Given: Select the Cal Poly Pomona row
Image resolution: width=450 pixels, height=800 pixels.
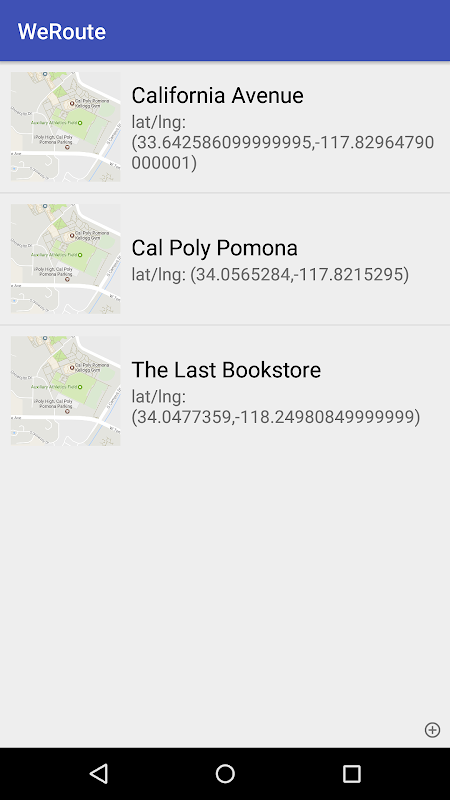Looking at the screenshot, I should click(x=225, y=259).
